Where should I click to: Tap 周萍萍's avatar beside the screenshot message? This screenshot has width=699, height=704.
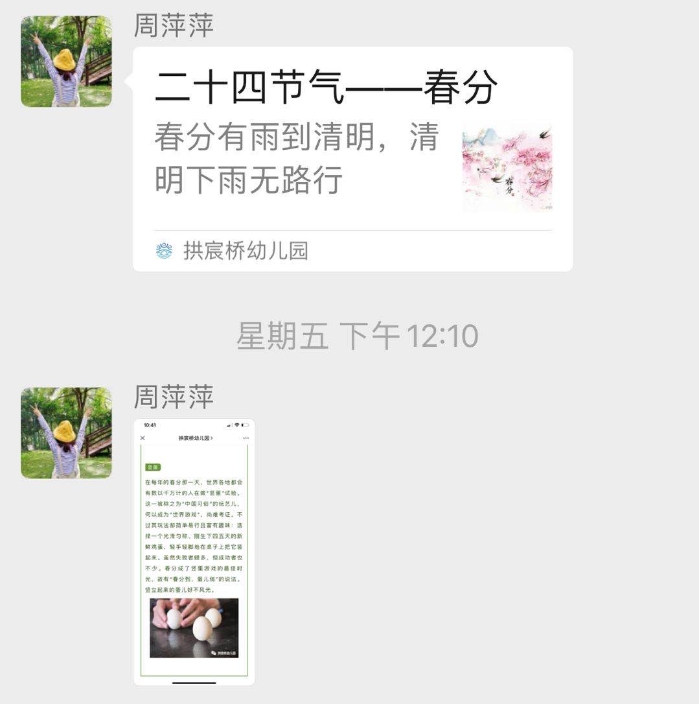tap(66, 433)
